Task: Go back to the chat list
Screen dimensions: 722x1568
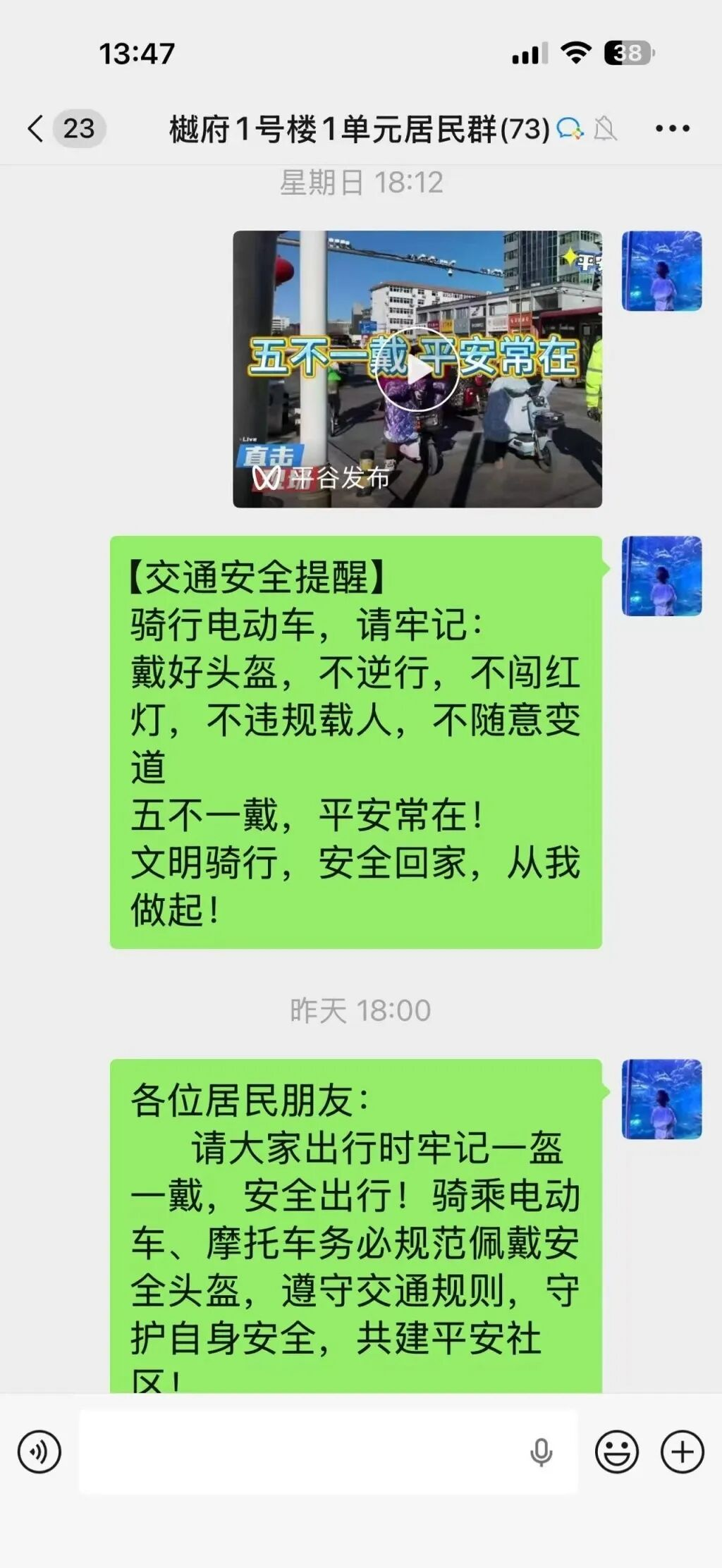Action: (x=37, y=128)
